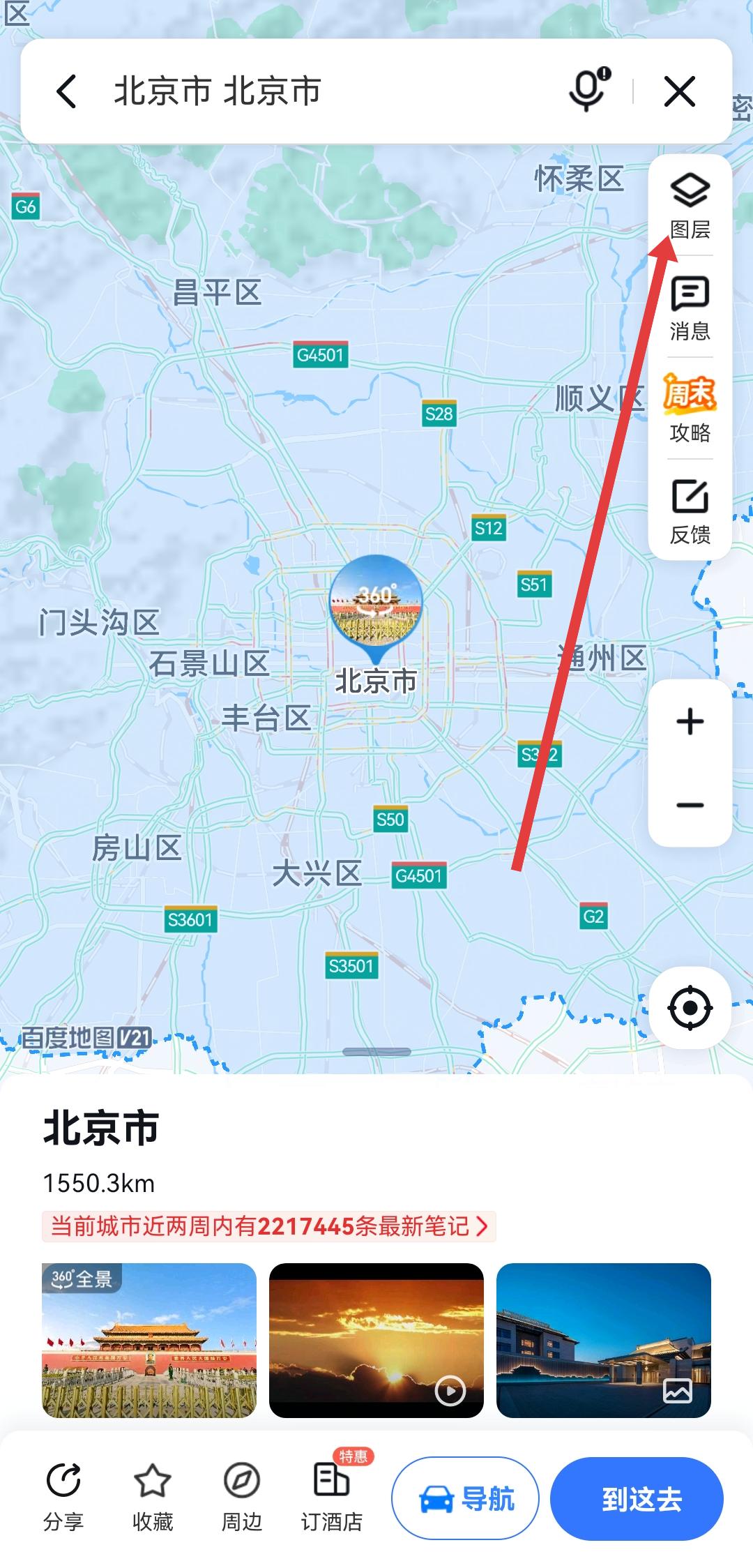Clear the 北京市 search query
The height and width of the screenshot is (1568, 753).
coord(679,92)
